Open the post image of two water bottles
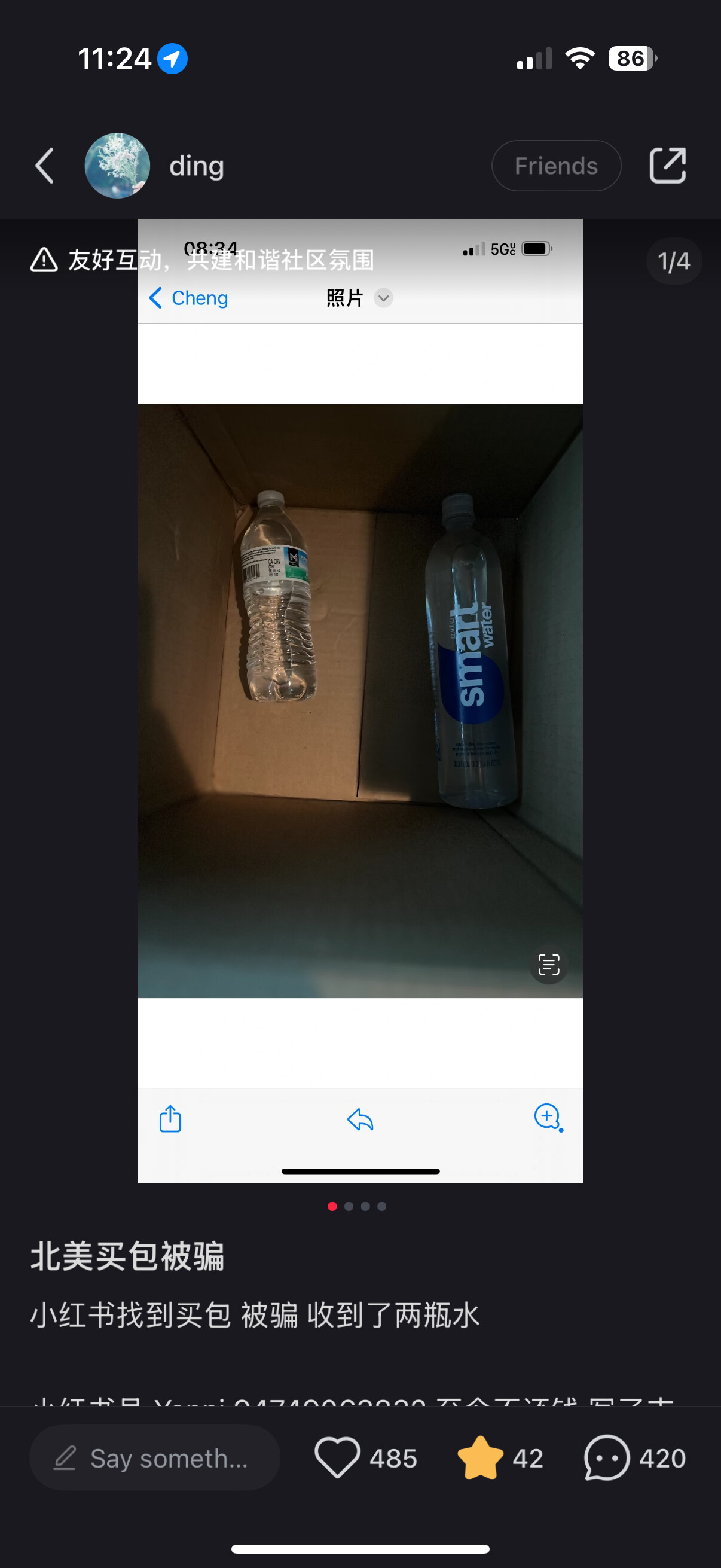The image size is (721, 1568). point(360,701)
